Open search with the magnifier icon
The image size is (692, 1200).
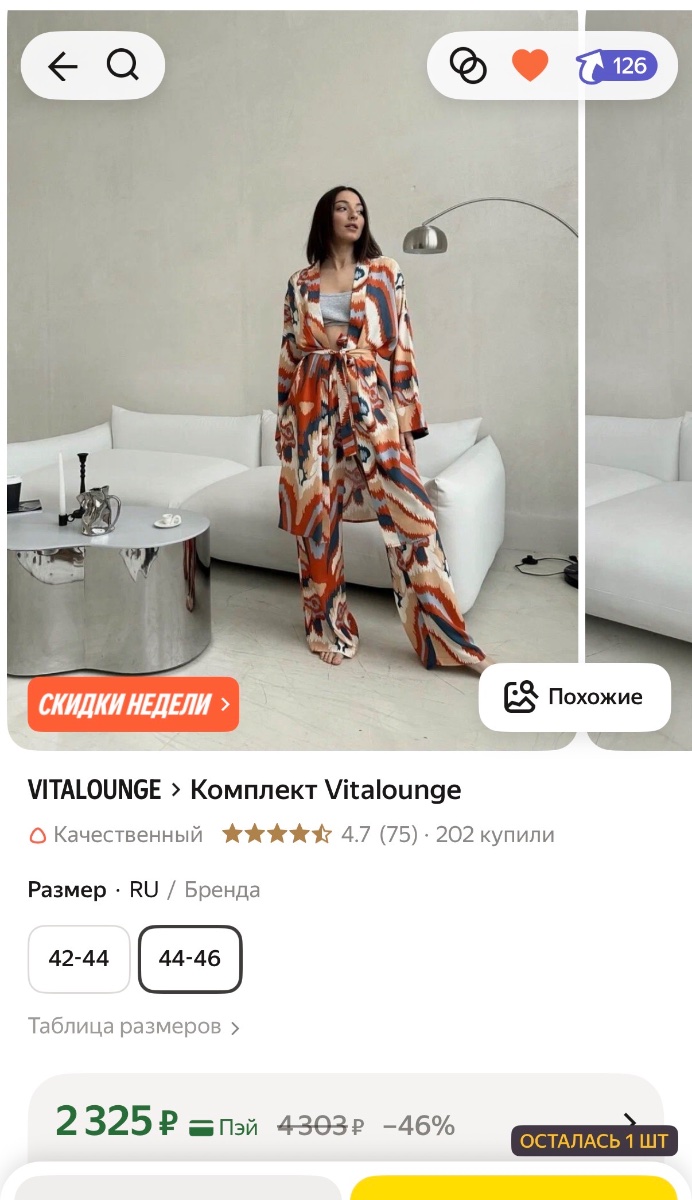pyautogui.click(x=123, y=66)
